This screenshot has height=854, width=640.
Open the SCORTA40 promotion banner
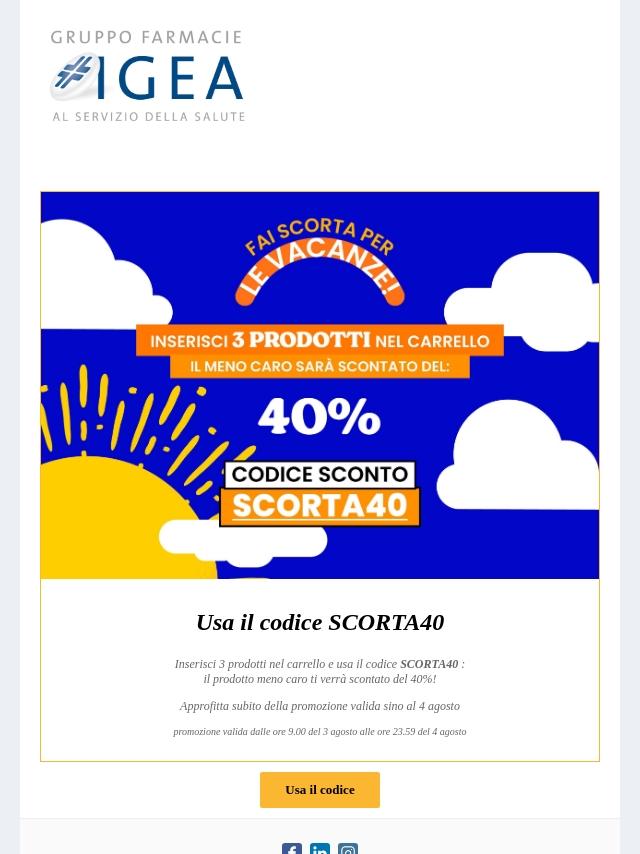320,386
